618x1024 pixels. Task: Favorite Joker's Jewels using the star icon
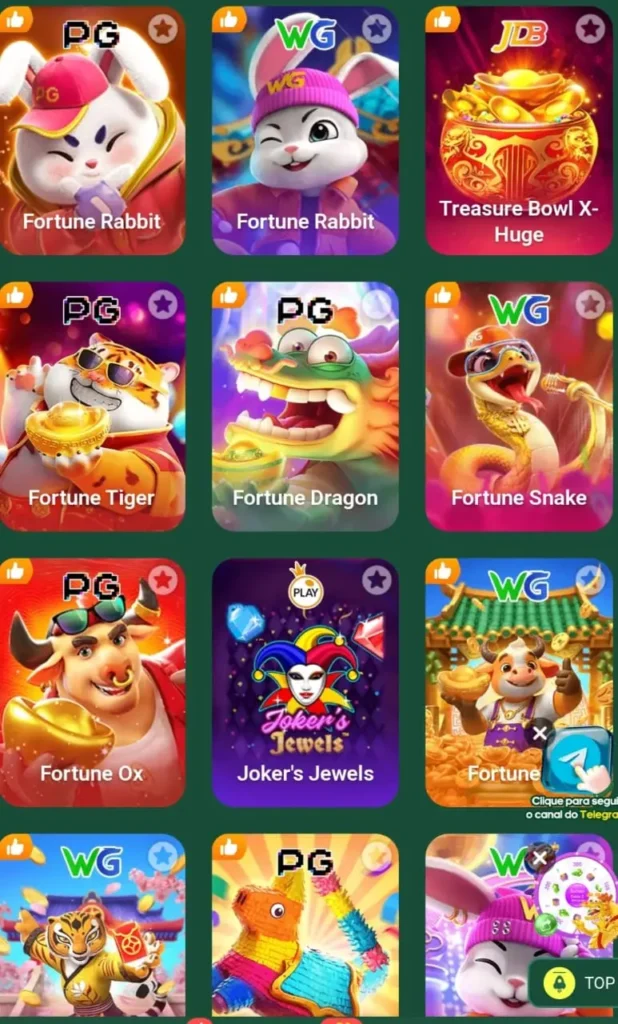(376, 579)
